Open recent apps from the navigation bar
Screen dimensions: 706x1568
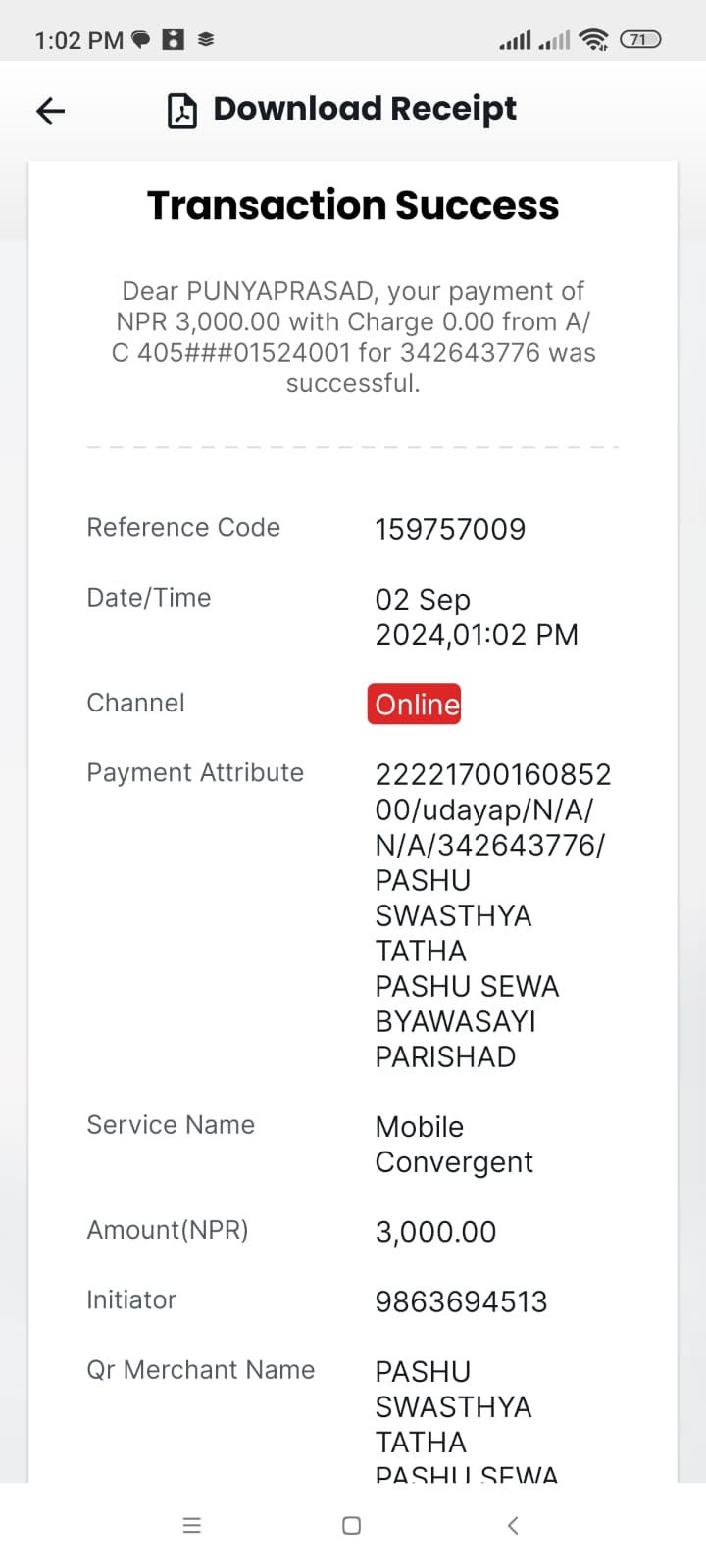click(x=192, y=1525)
